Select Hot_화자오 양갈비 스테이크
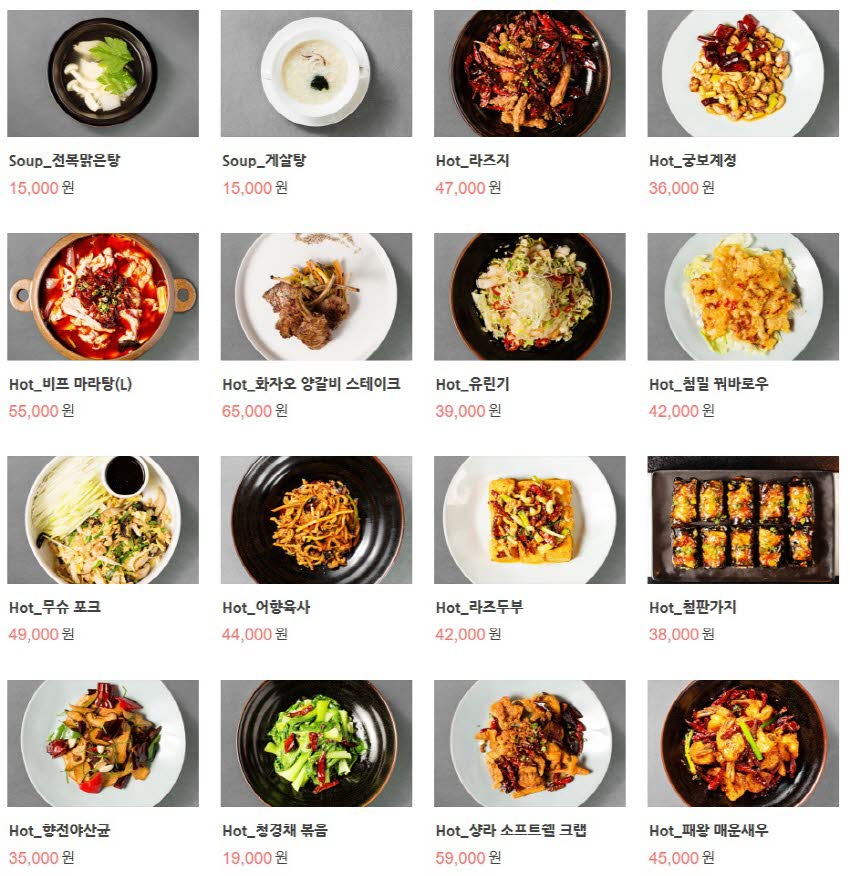Viewport: 850px width, 876px height. point(316,297)
